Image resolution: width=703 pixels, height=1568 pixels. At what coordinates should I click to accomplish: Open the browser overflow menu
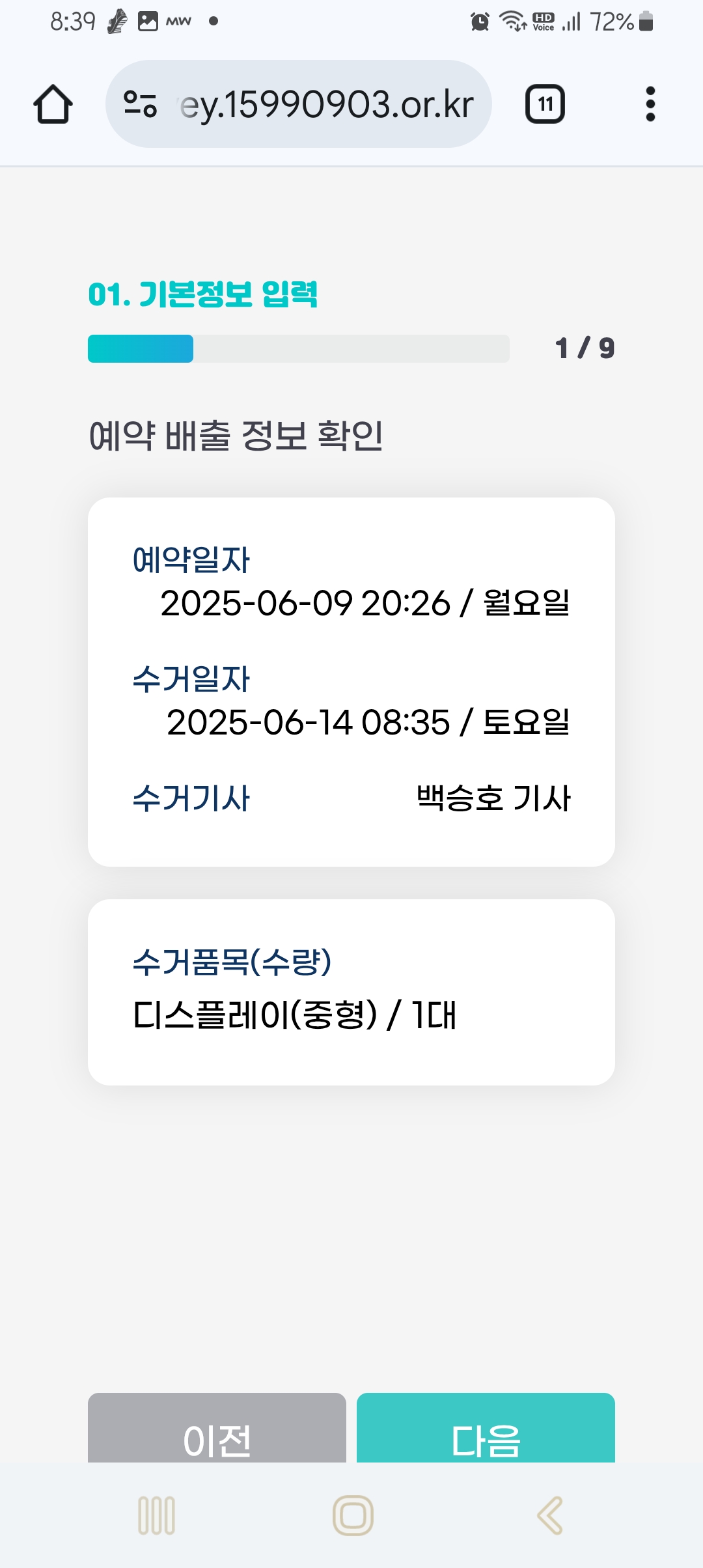pos(650,104)
